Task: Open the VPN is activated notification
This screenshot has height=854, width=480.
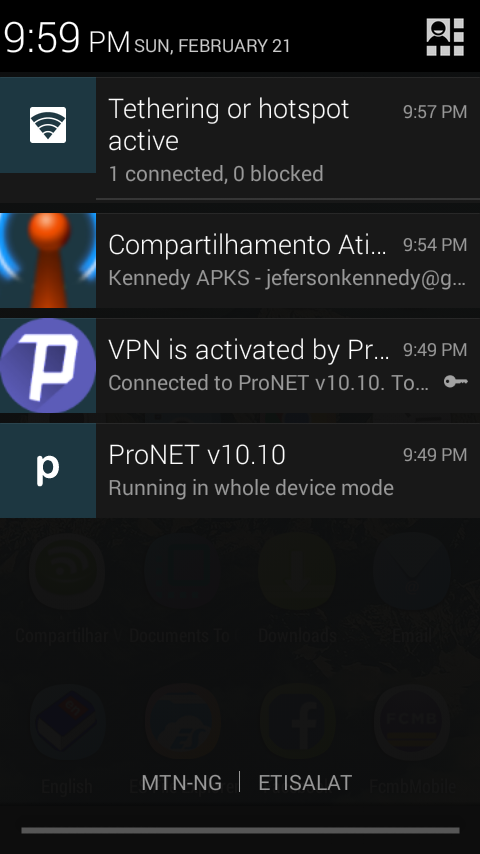Action: pyautogui.click(x=240, y=365)
